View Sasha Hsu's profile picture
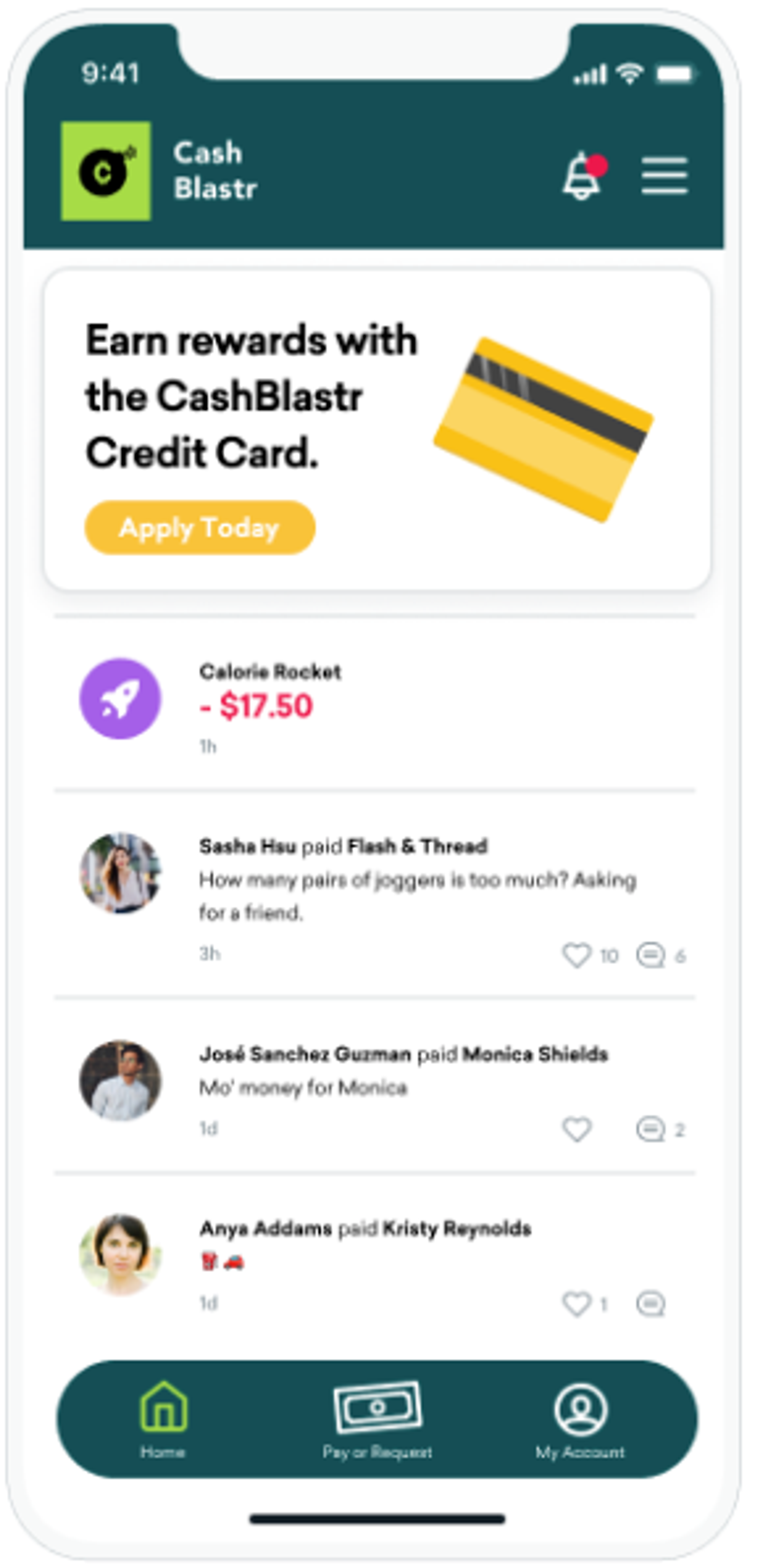 pos(121,873)
